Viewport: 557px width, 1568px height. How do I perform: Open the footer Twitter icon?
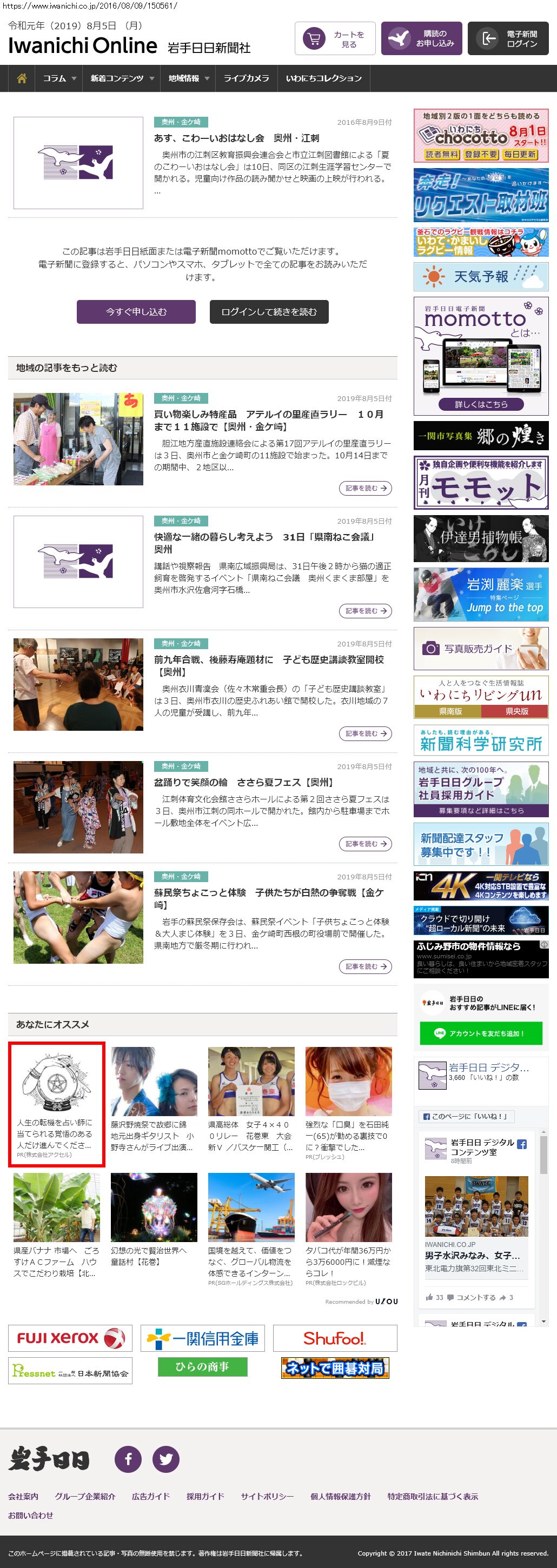[x=165, y=1459]
